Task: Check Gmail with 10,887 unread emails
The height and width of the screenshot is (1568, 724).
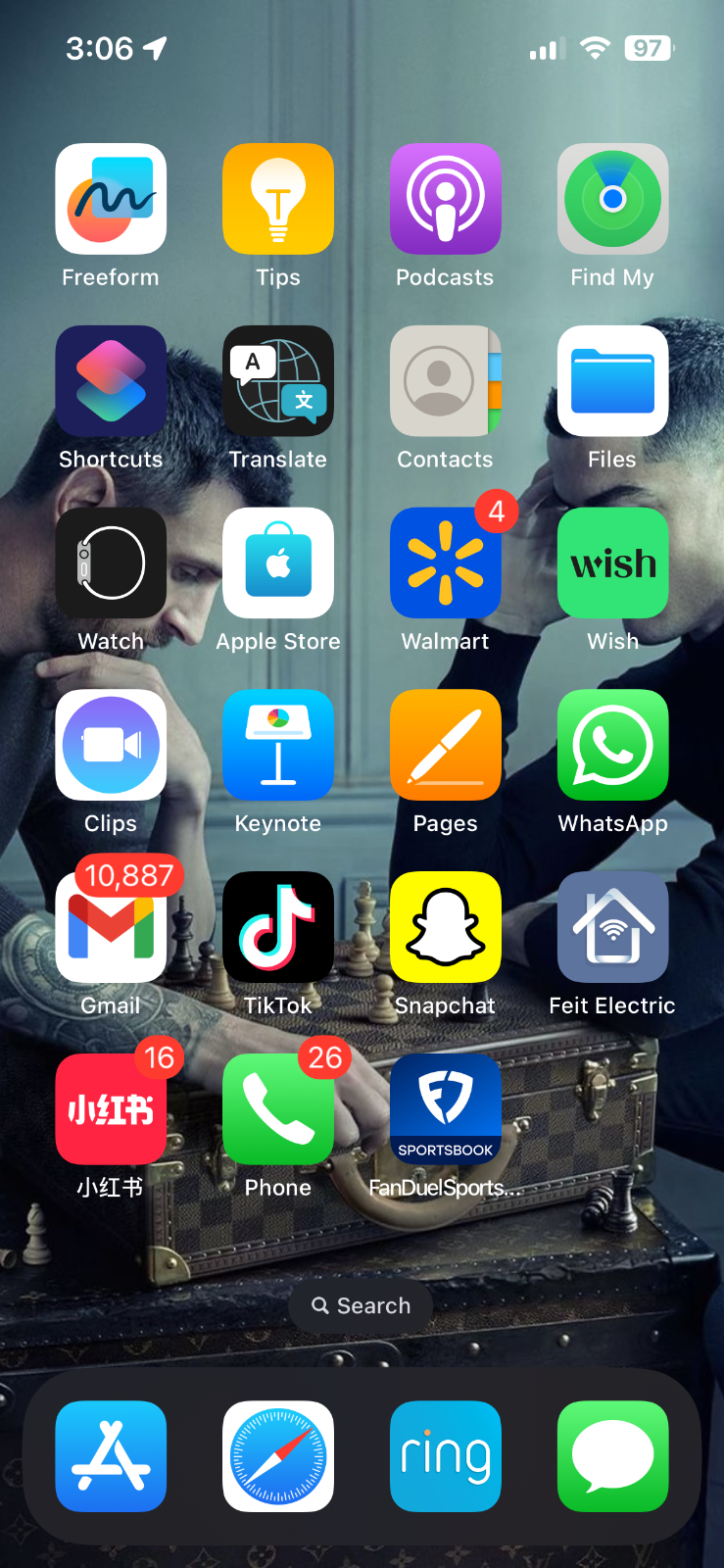Action: [111, 927]
